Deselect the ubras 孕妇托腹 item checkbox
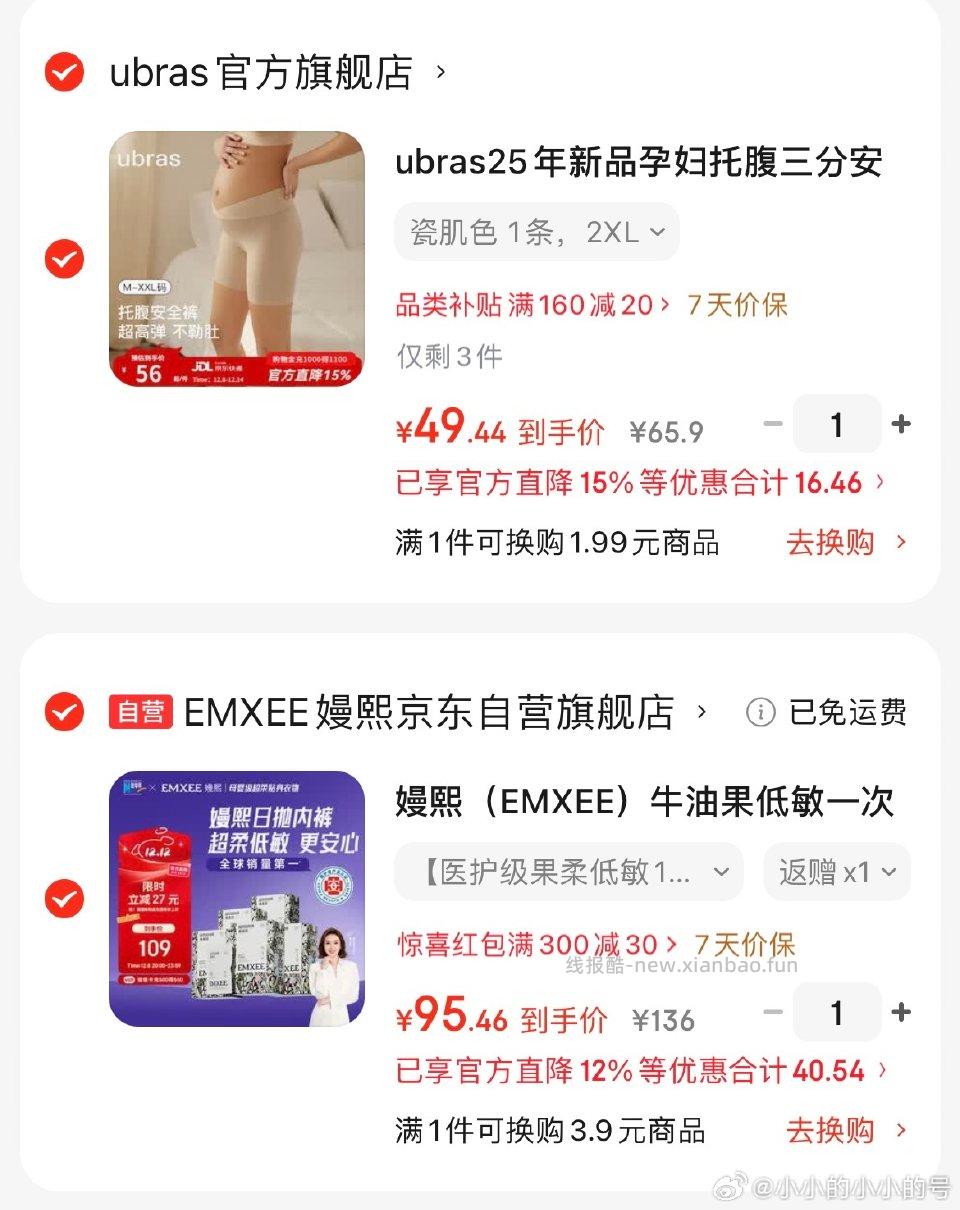Viewport: 960px width, 1210px height. coord(63,260)
